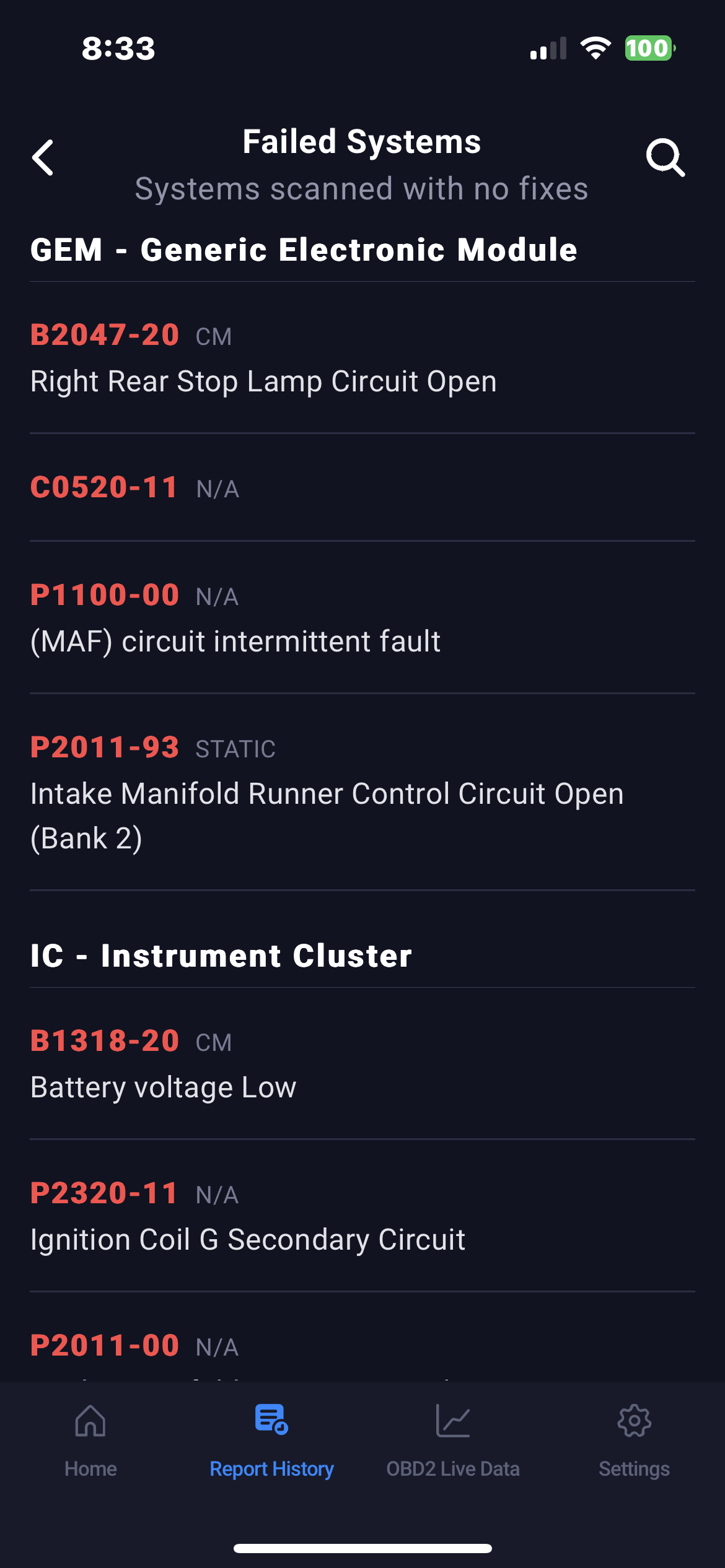Select the C0520-11 trouble code row
This screenshot has height=1568, width=725.
point(362,487)
